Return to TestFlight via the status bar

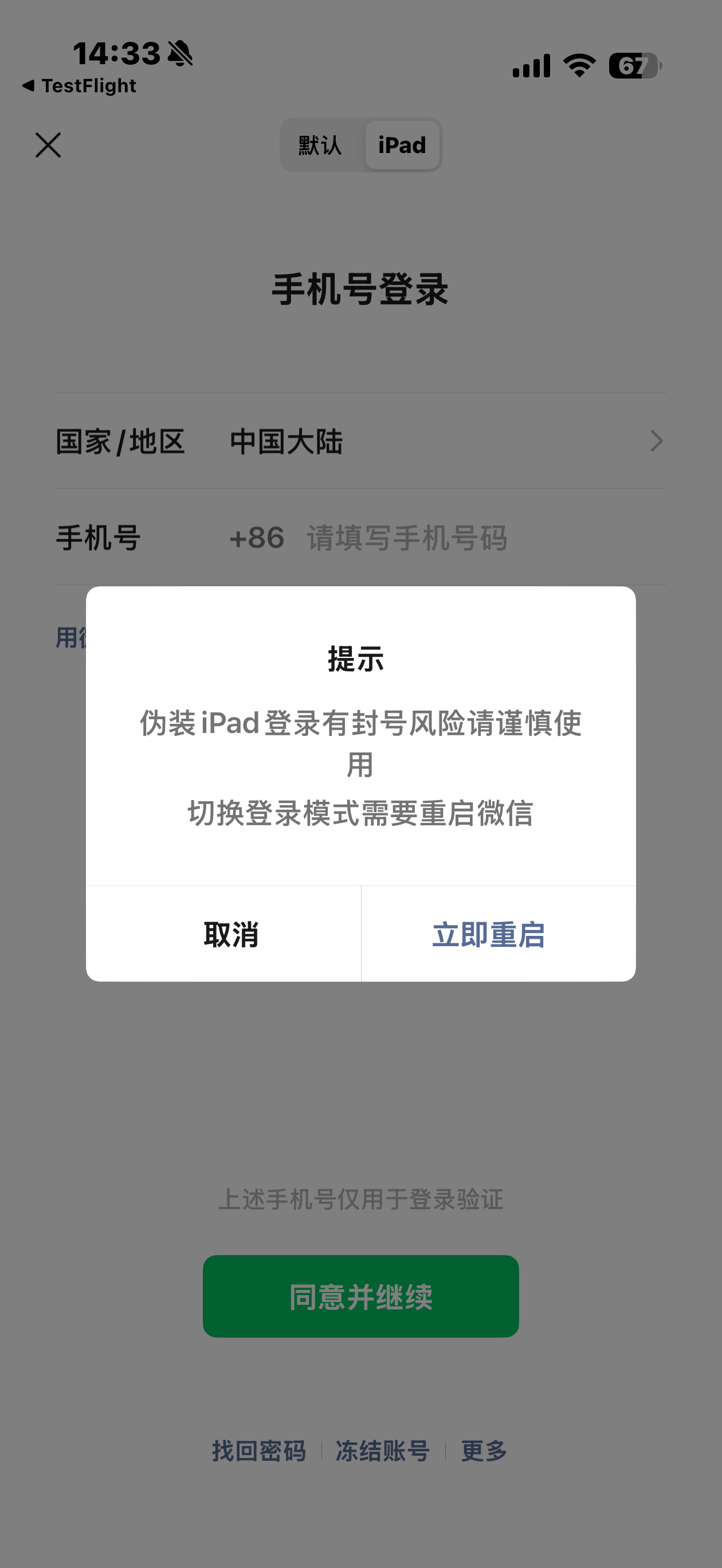point(79,86)
